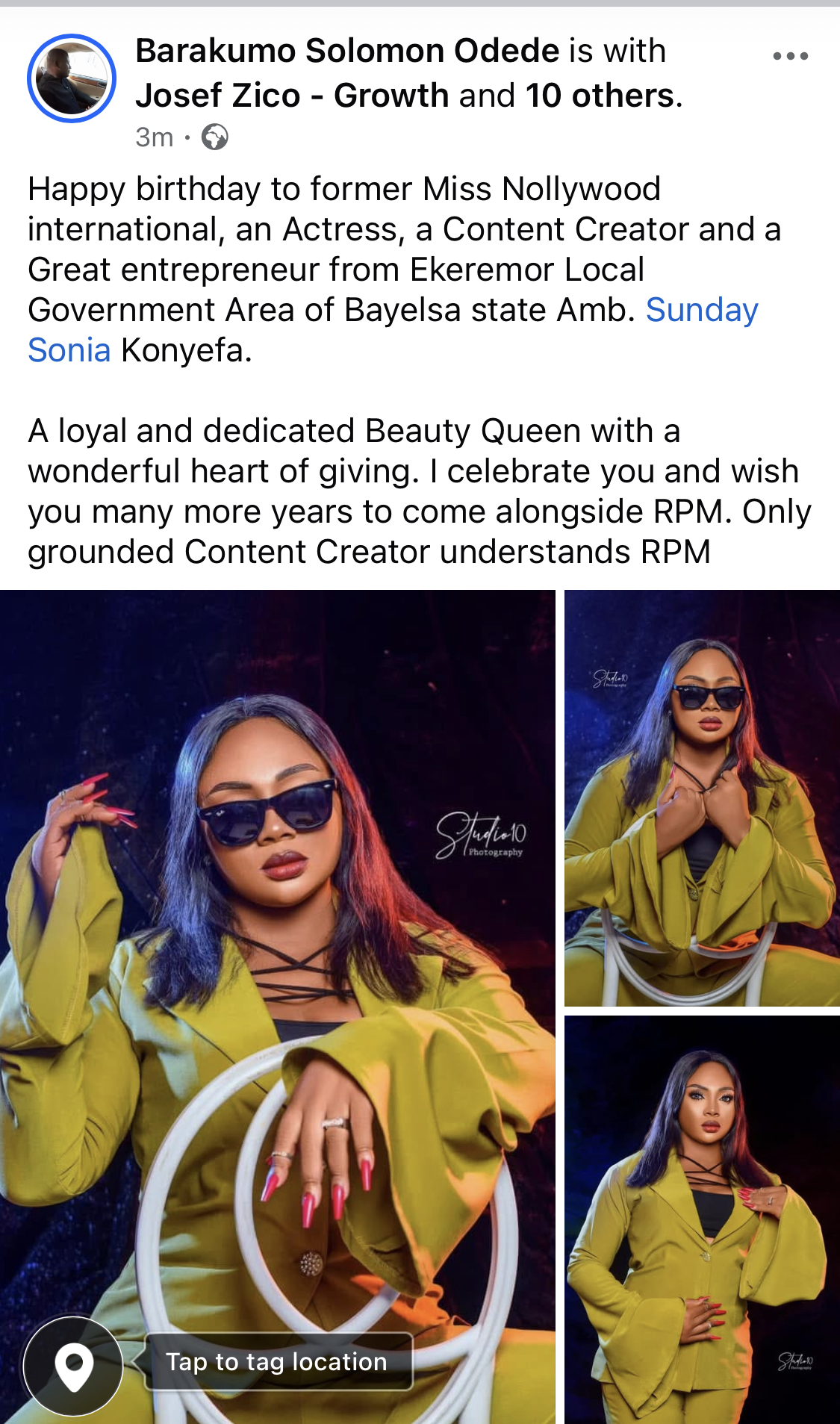The height and width of the screenshot is (1424, 840).
Task: Open Barakumo Solomon Odede's profile picture
Action: pos(72,78)
